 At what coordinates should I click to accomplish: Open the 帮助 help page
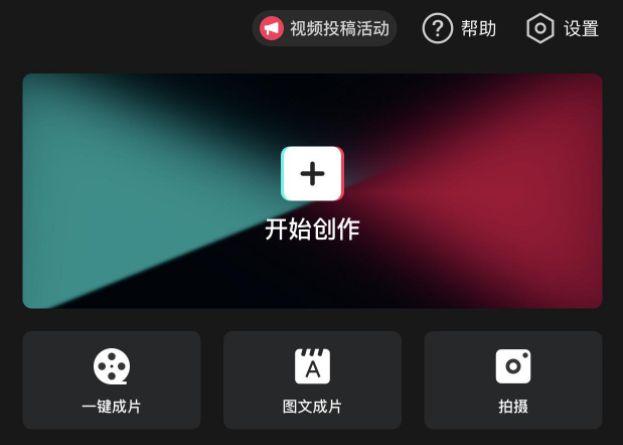click(x=460, y=28)
